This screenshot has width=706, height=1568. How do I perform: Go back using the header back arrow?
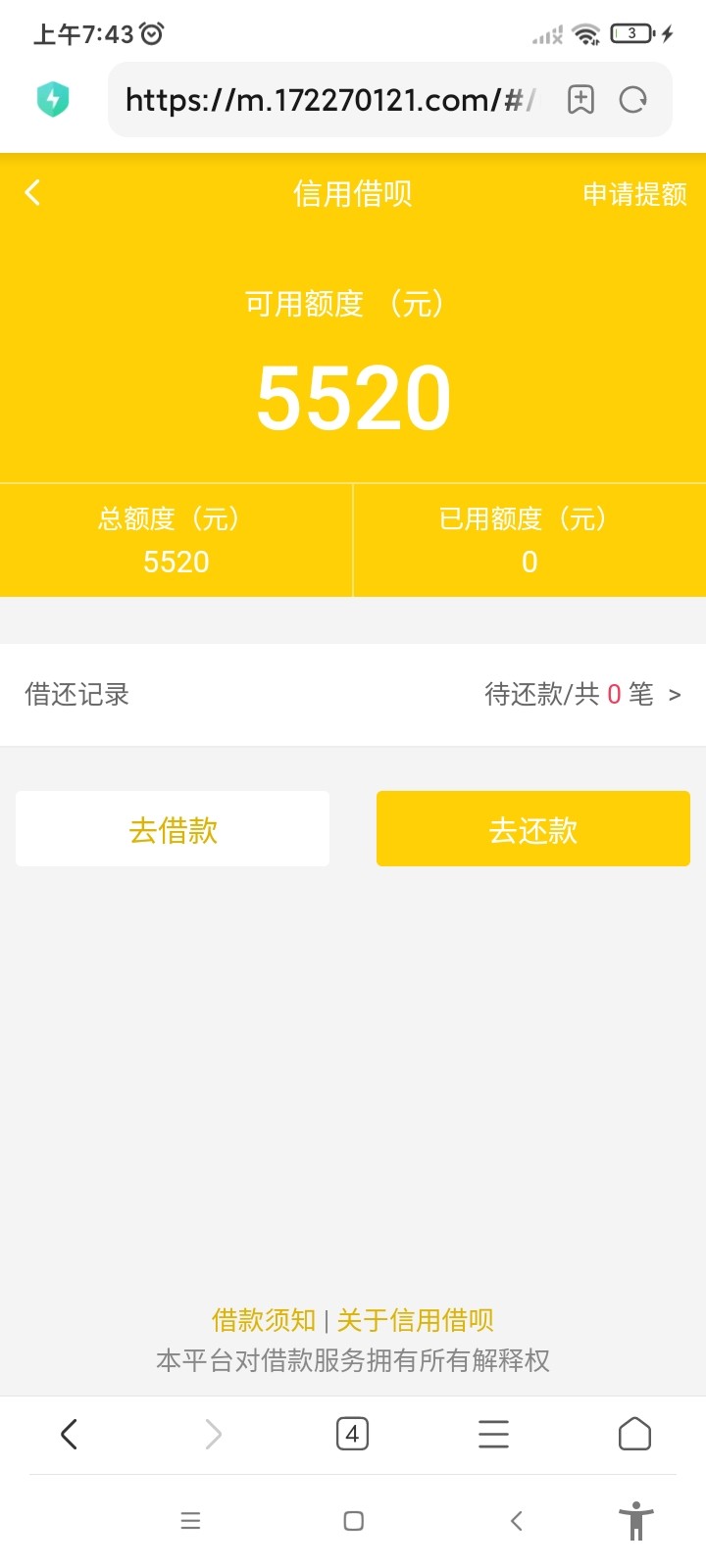click(x=32, y=192)
